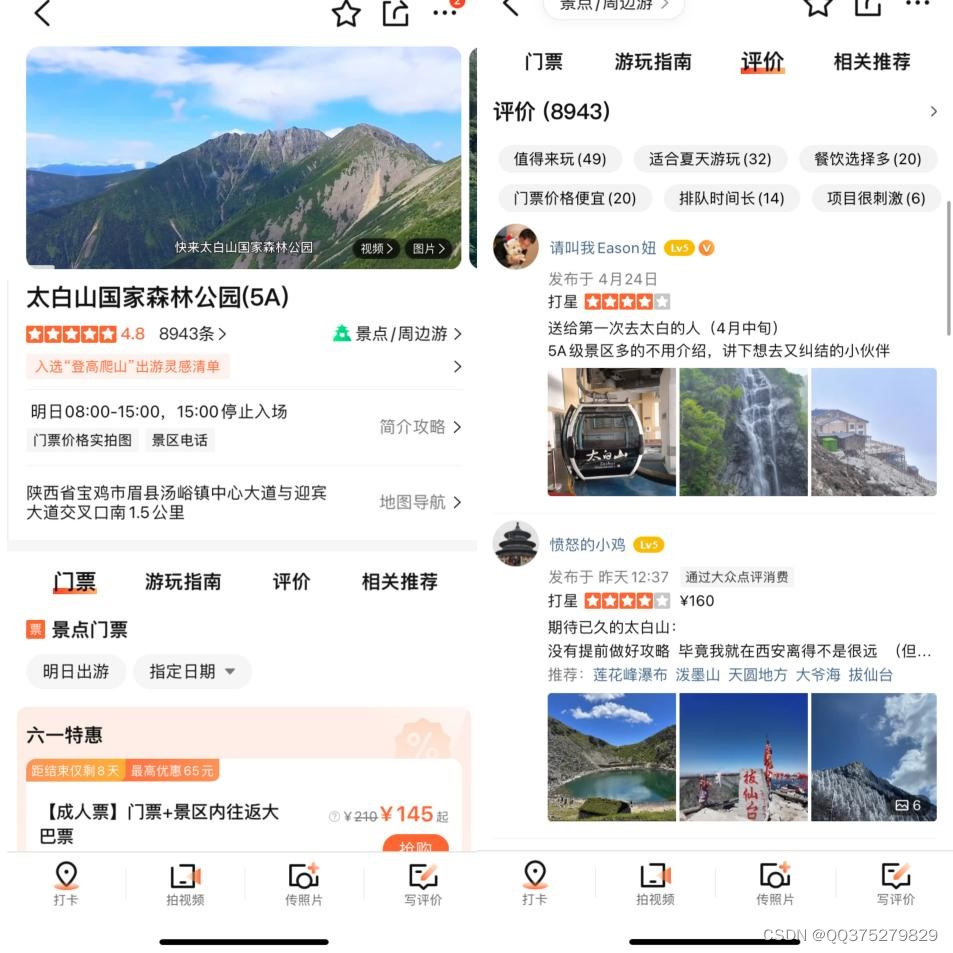Open the 视频 gallery on the cover photo
Image resolution: width=953 pixels, height=953 pixels.
tap(376, 249)
